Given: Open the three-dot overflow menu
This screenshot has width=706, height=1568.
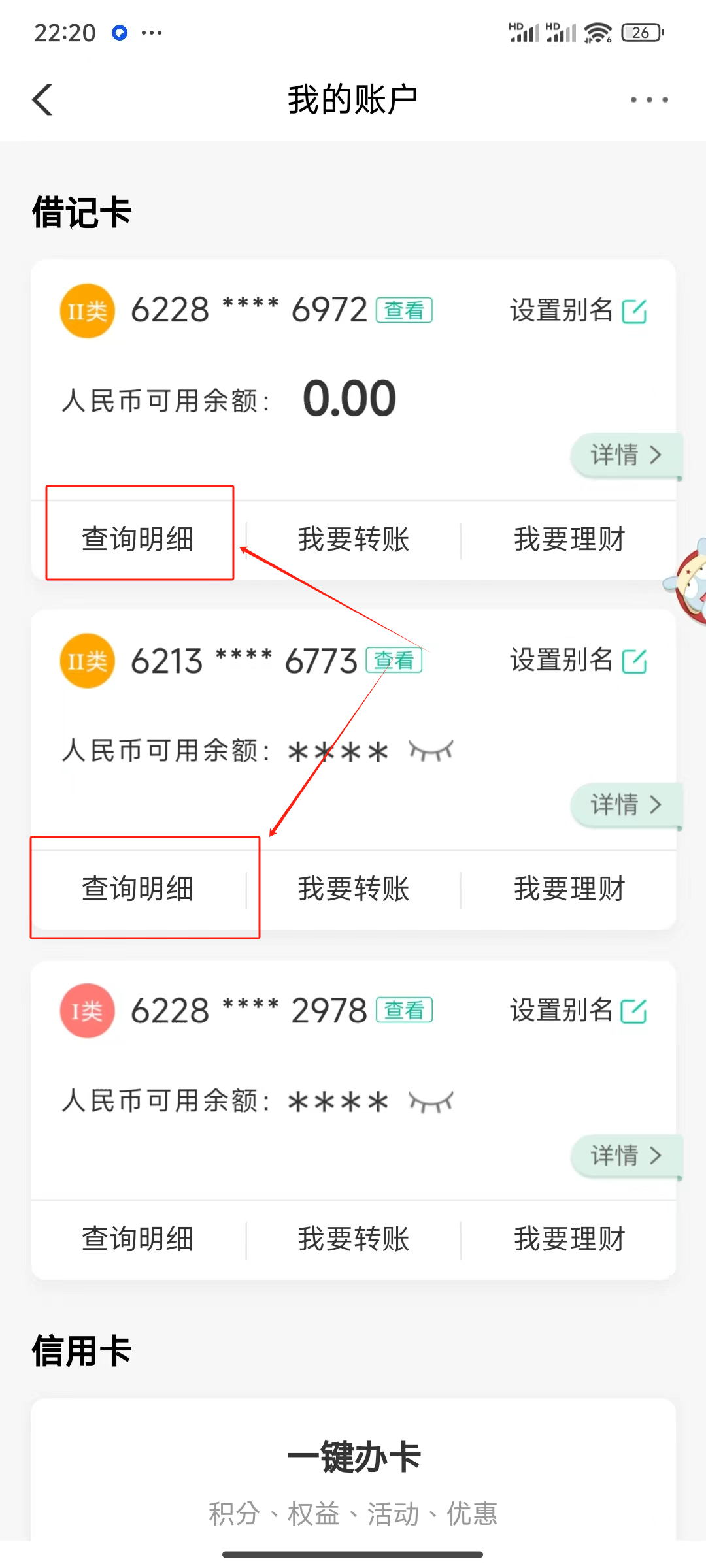Looking at the screenshot, I should click(x=648, y=100).
